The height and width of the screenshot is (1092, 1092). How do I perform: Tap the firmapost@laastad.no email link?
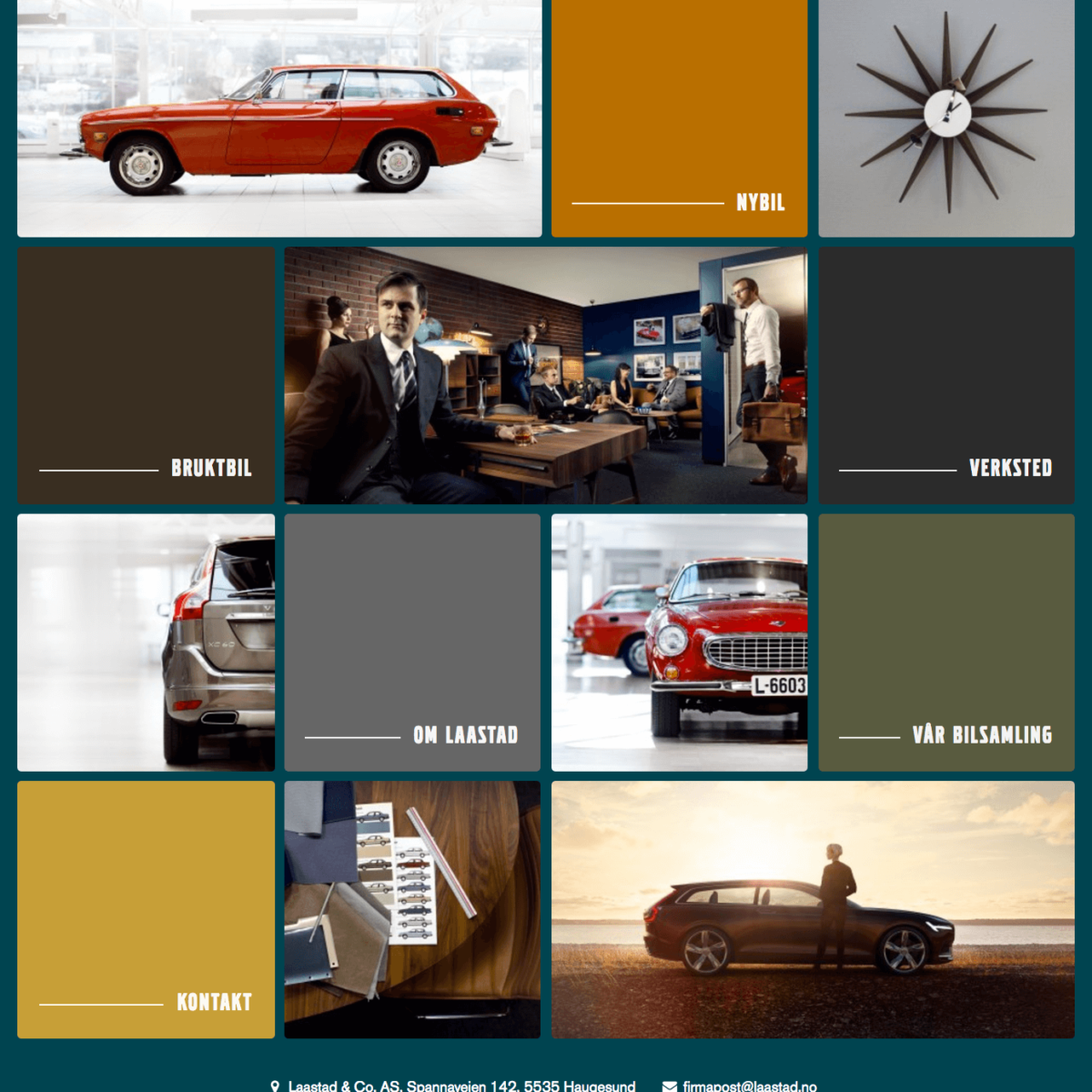(749, 1086)
